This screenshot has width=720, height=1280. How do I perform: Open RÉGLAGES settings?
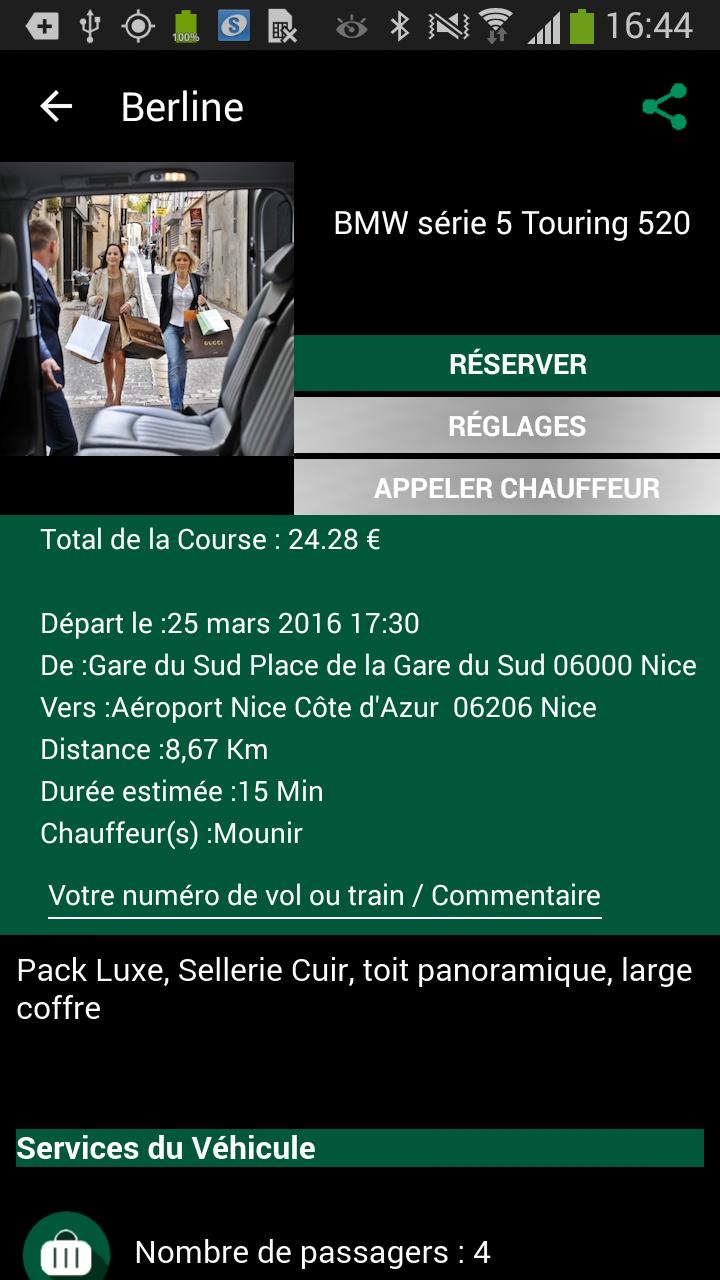coord(517,426)
